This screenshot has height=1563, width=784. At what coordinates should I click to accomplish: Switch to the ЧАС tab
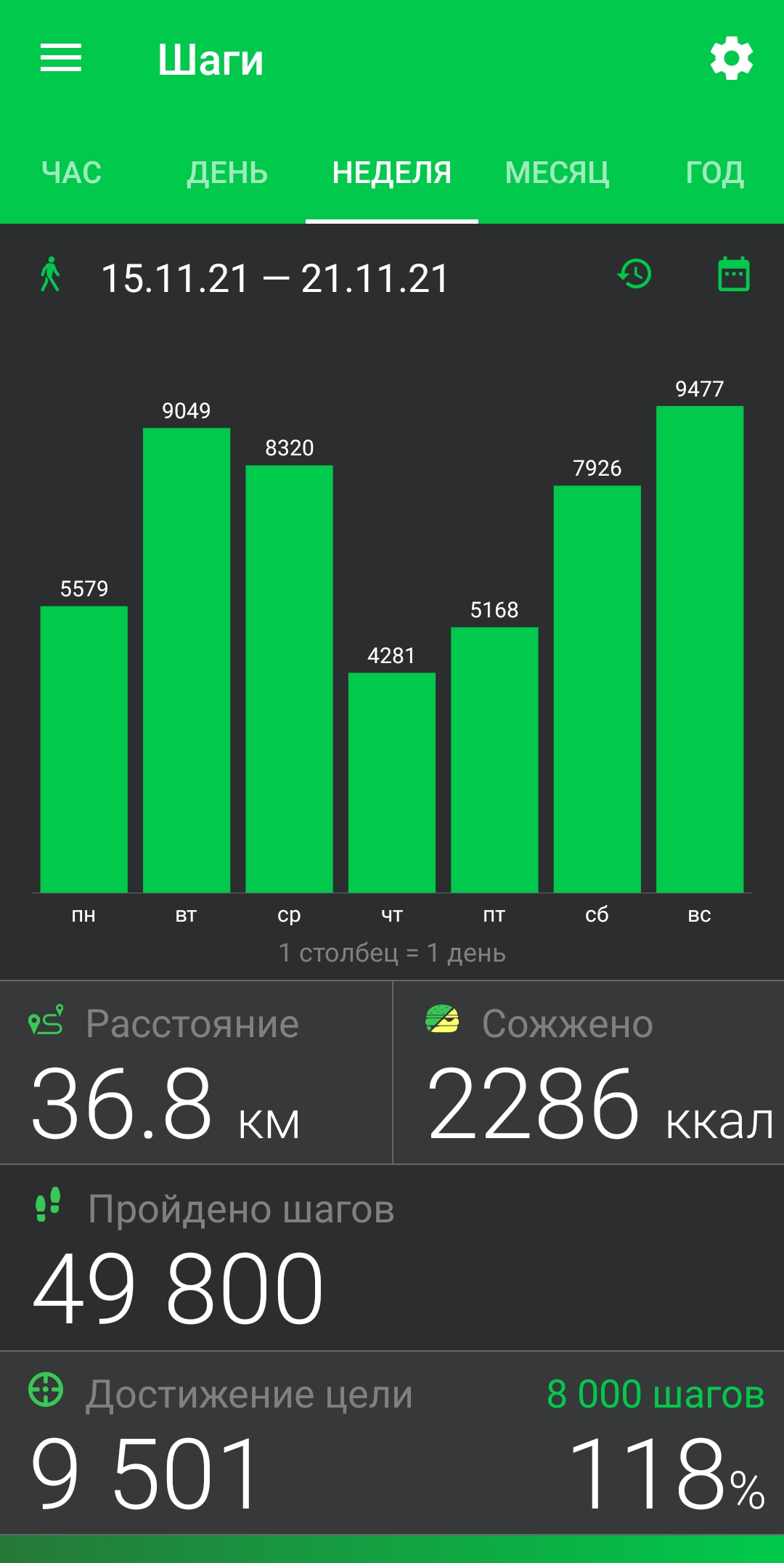[x=72, y=173]
